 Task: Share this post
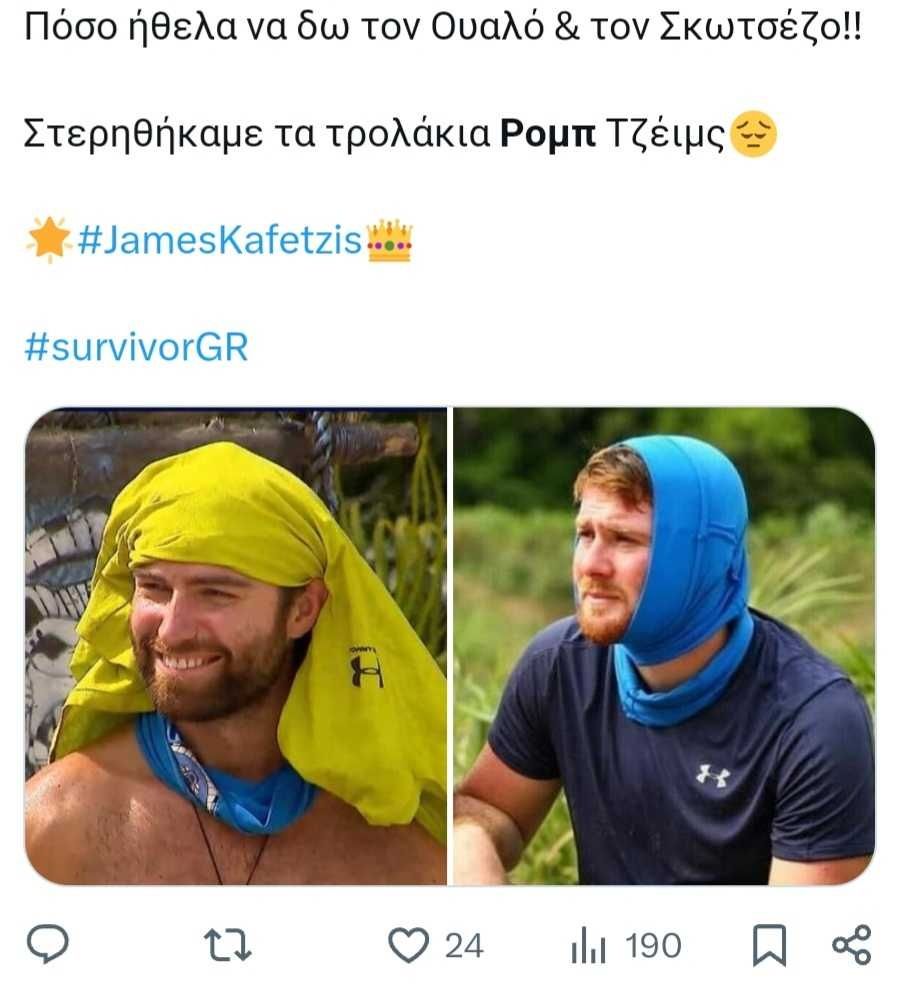pos(852,945)
